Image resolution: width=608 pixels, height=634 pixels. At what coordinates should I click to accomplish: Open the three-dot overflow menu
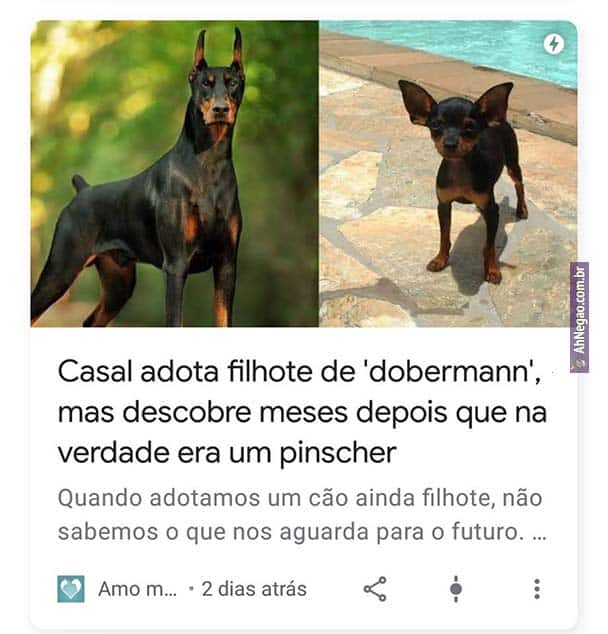tap(537, 589)
